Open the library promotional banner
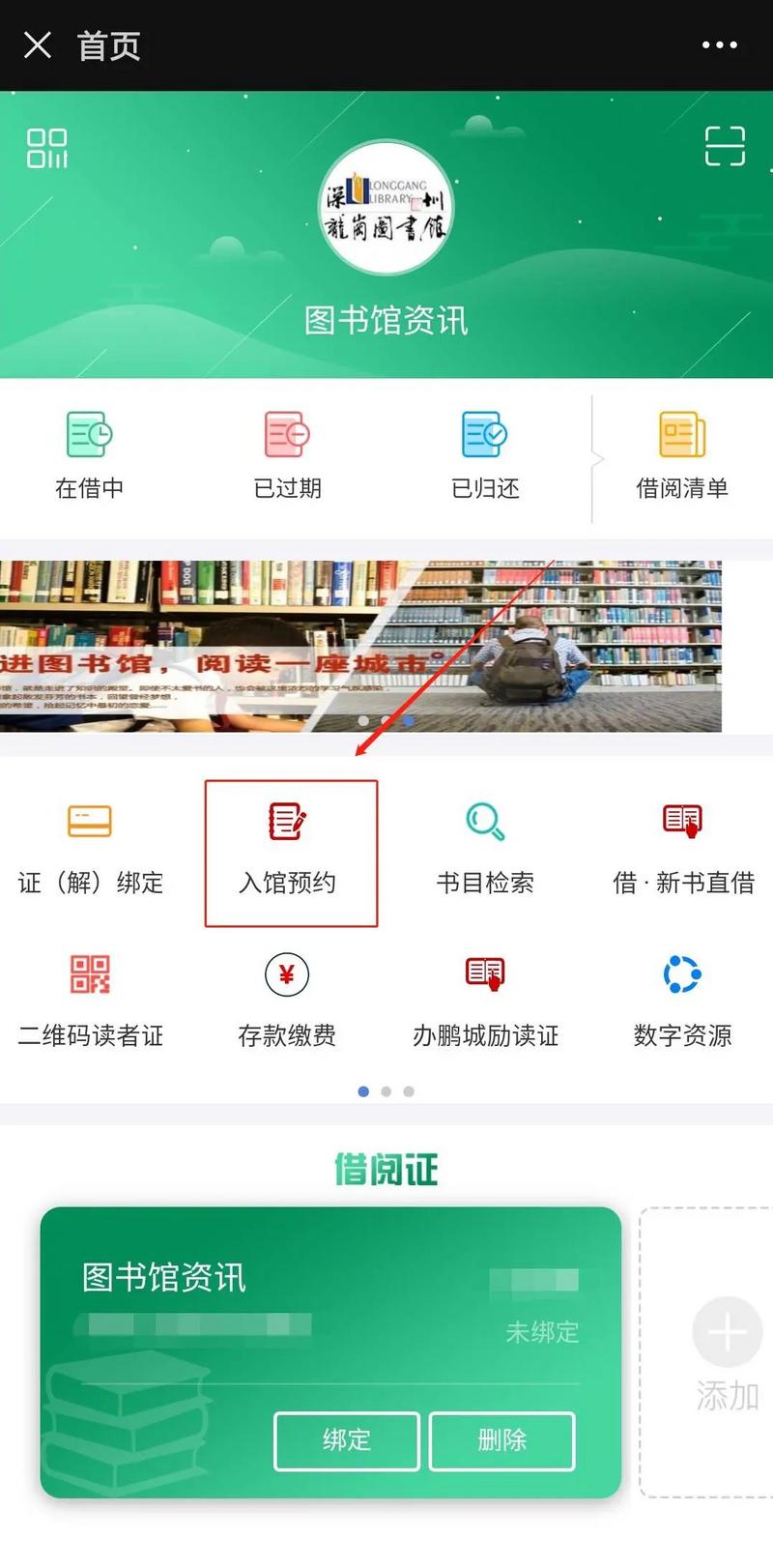773x1568 pixels. 360,646
